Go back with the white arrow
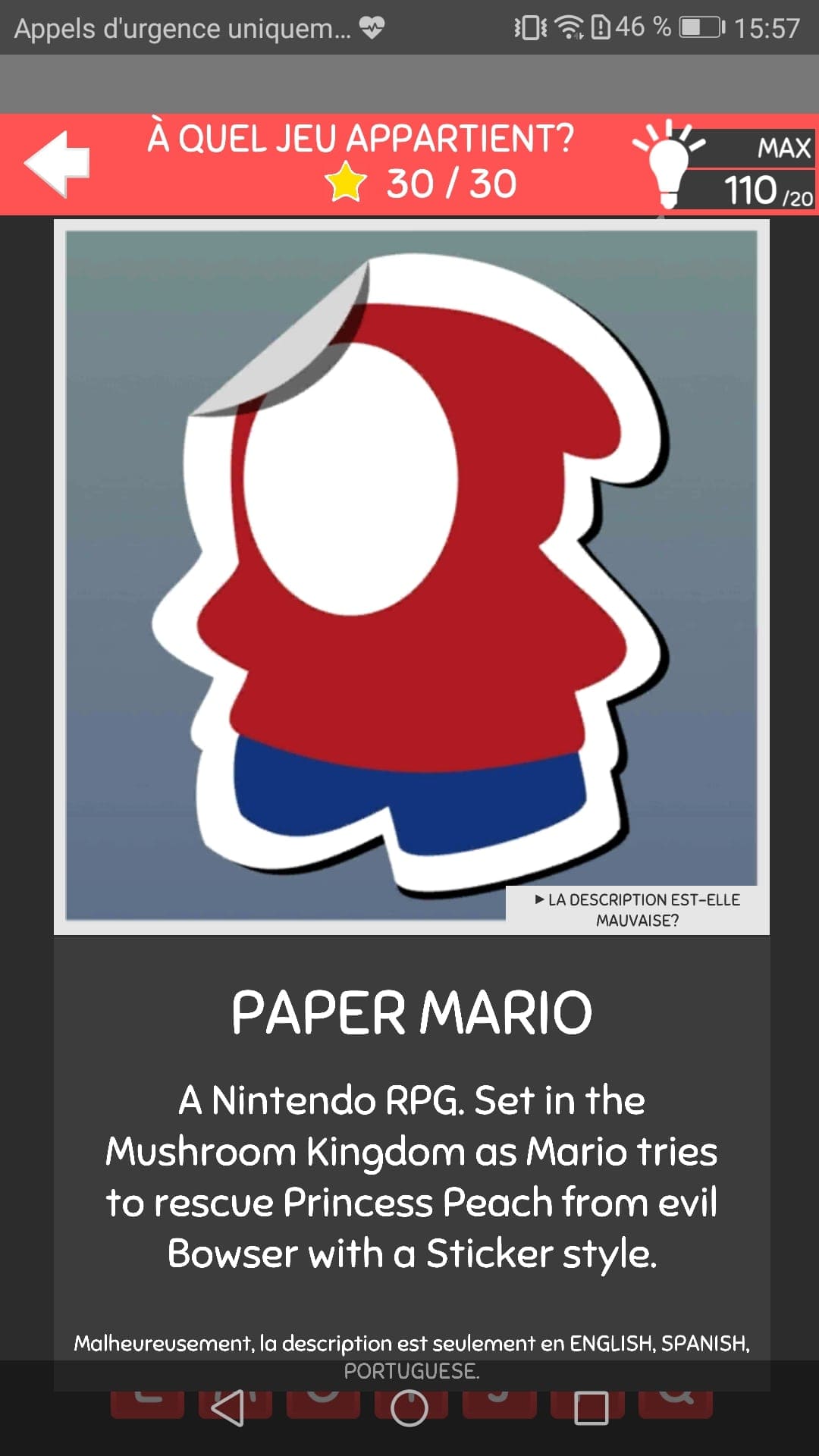Screen dimensions: 819x1456 [x=58, y=163]
